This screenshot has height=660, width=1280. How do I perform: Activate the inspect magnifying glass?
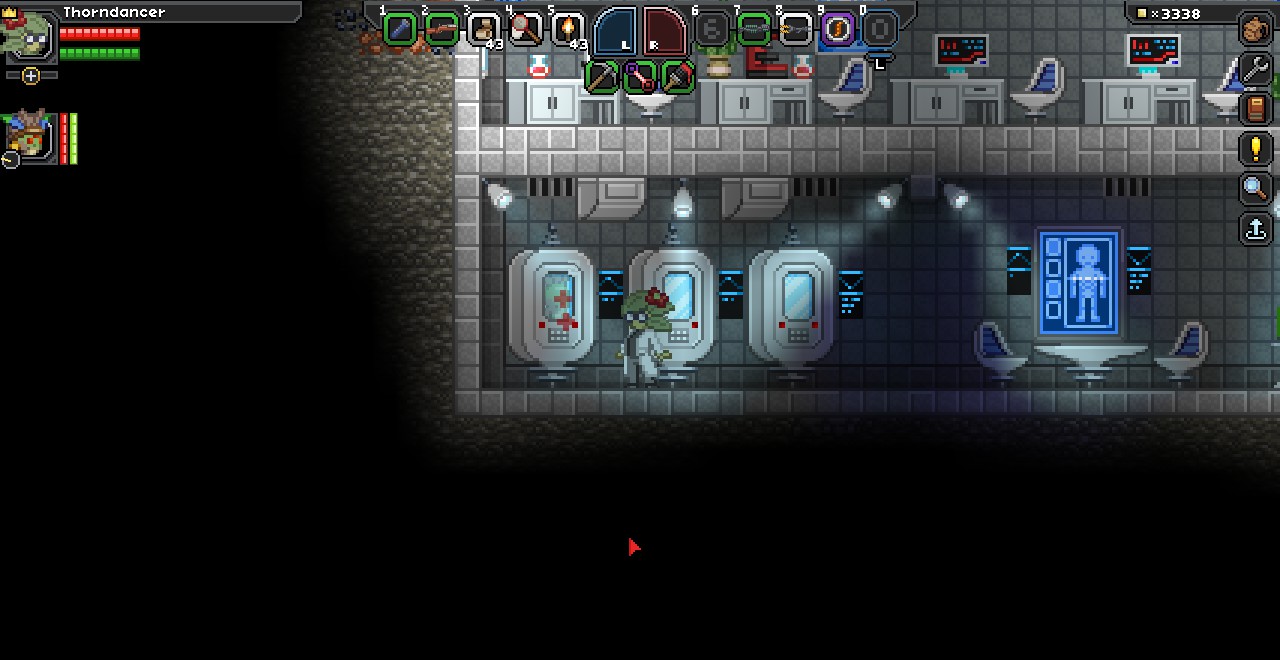1255,187
